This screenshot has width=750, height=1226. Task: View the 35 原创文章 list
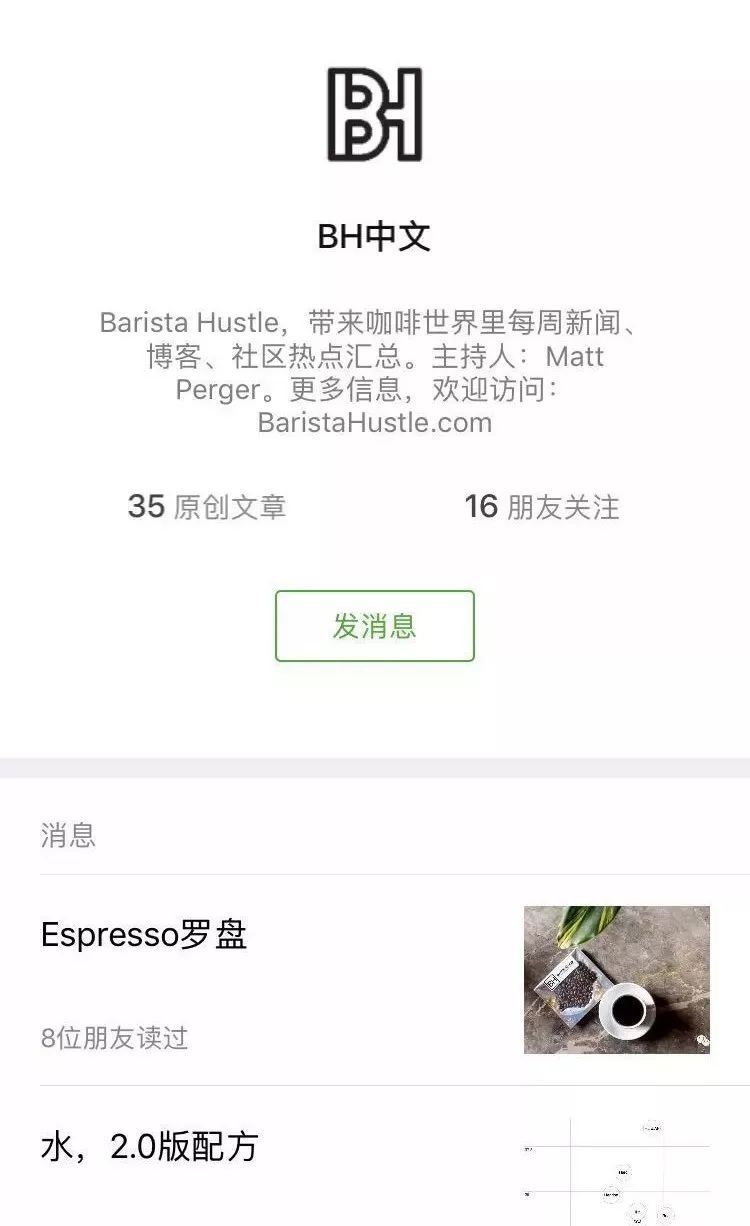(207, 507)
